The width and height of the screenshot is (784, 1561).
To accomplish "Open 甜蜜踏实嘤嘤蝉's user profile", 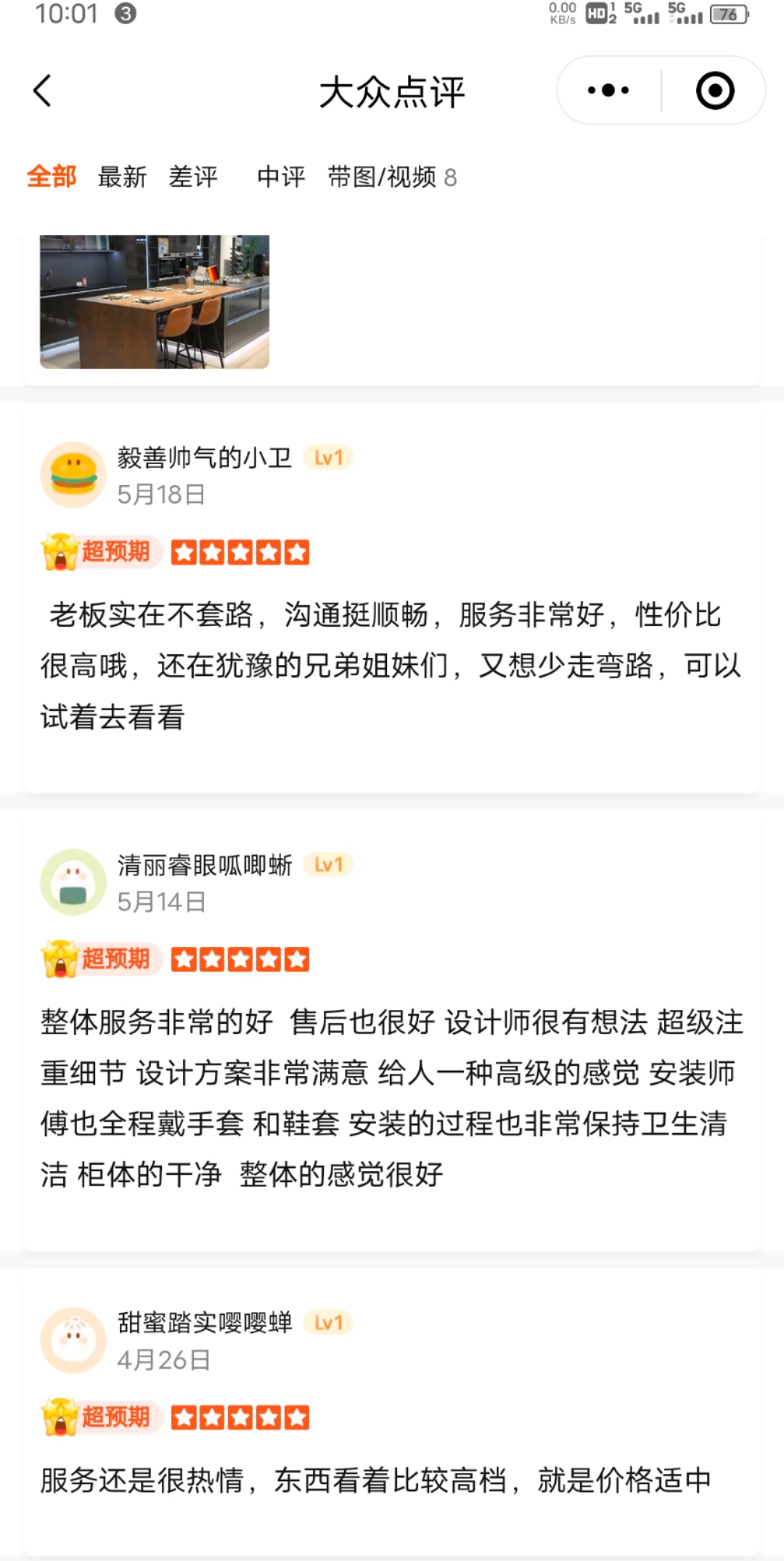I will tap(205, 1322).
